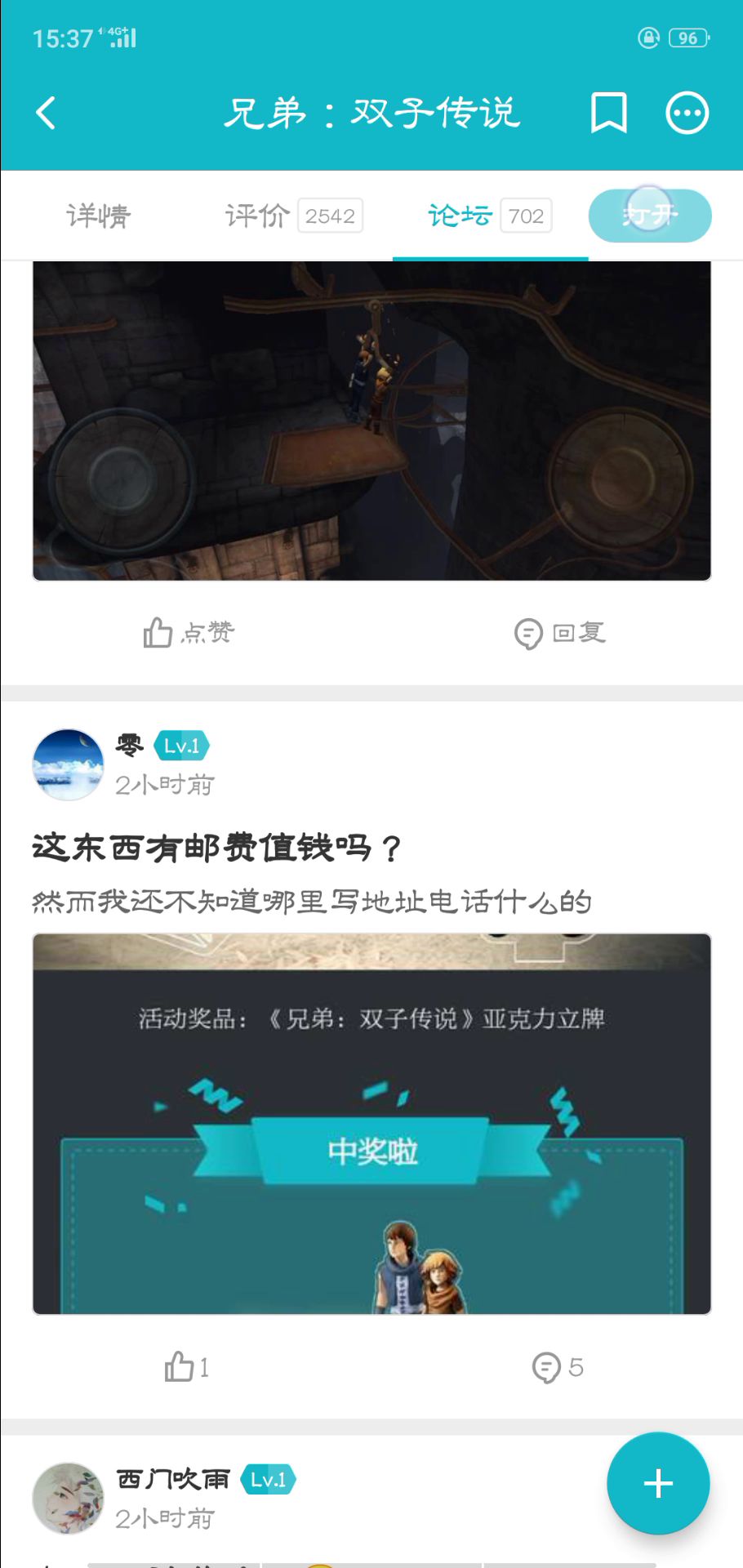Image resolution: width=743 pixels, height=1568 pixels.
Task: Like 零's post with 1 like
Action: point(187,1367)
